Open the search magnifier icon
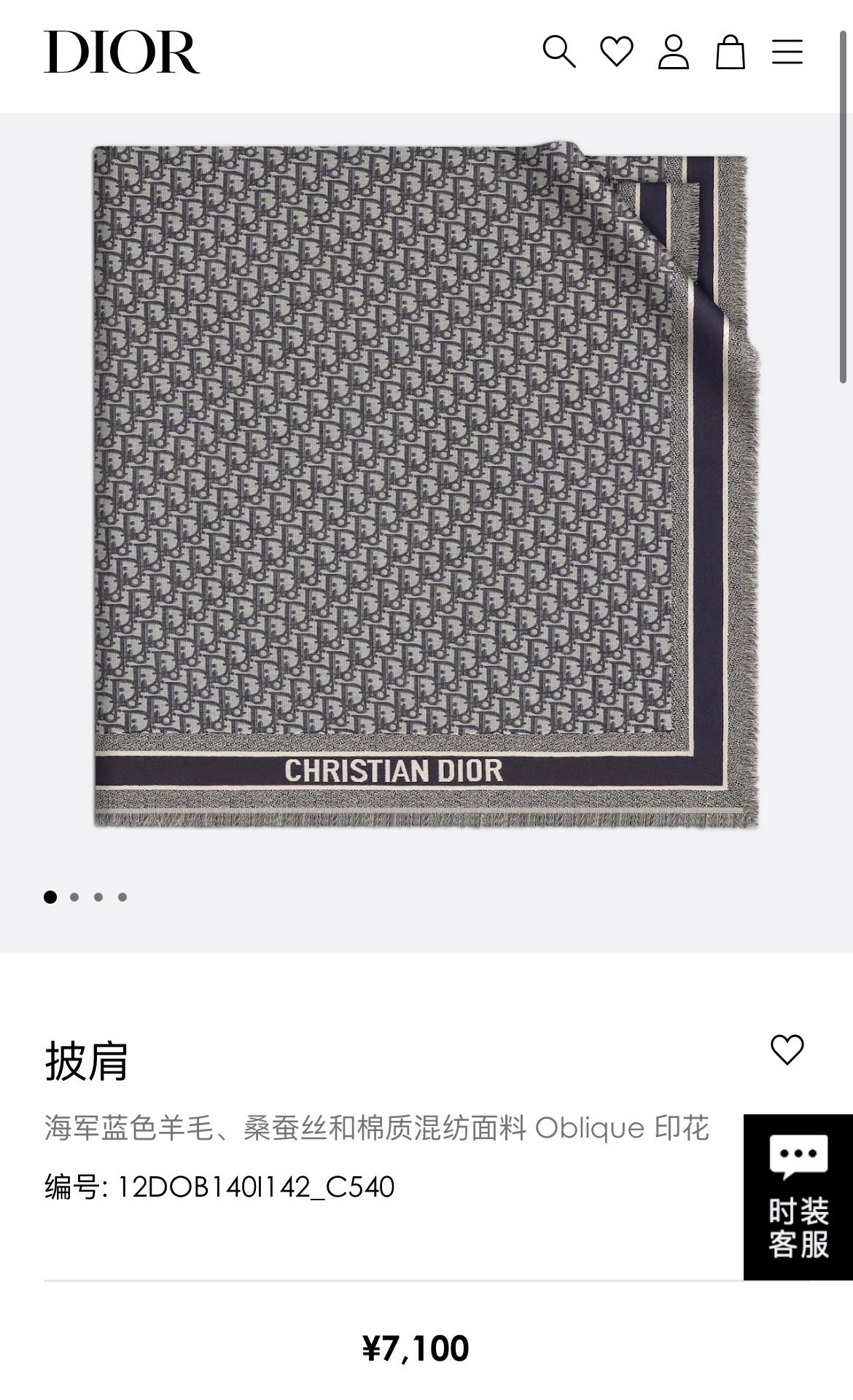This screenshot has width=853, height=1400. pos(559,52)
